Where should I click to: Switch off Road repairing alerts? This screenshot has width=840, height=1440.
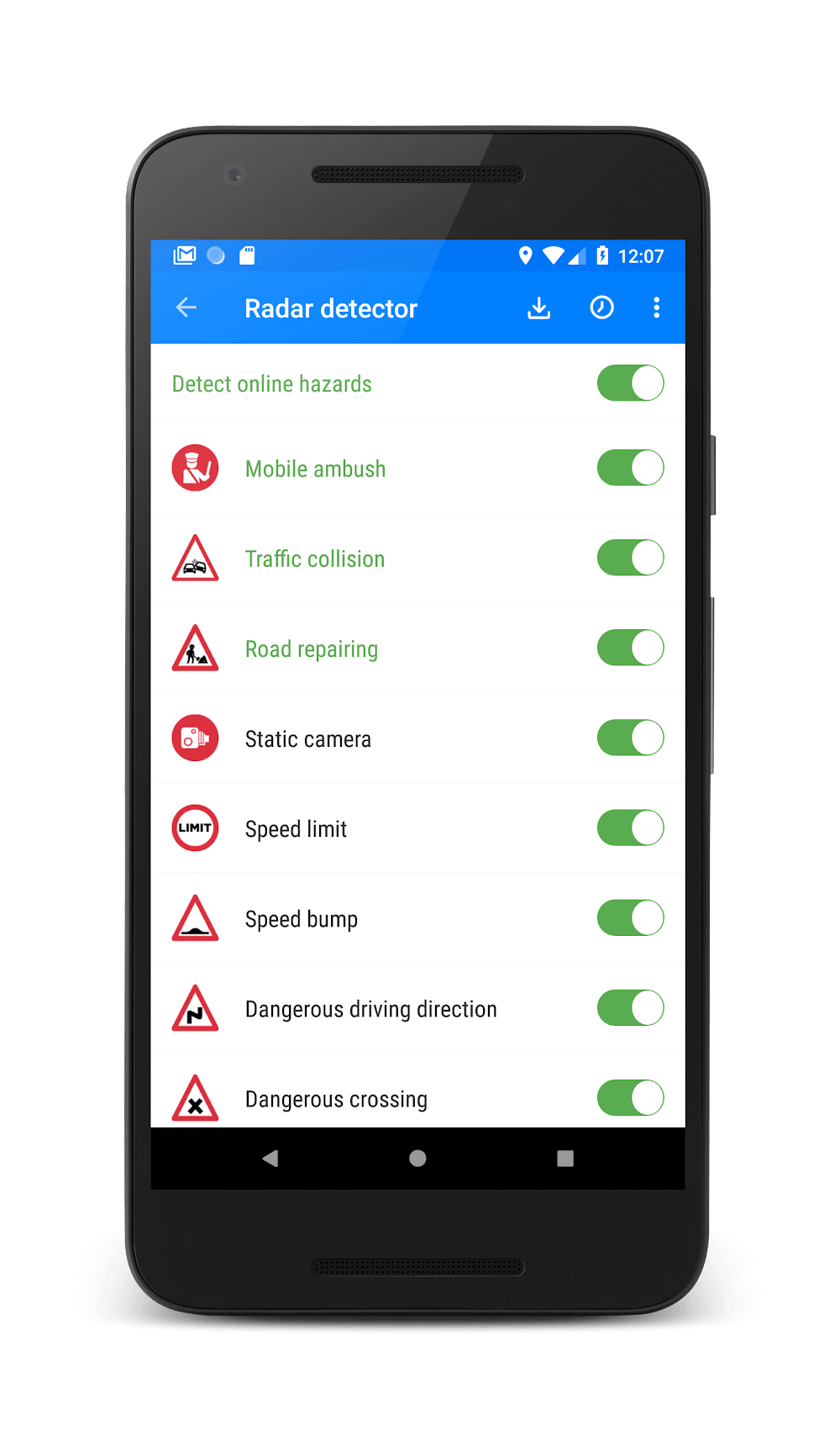(630, 648)
